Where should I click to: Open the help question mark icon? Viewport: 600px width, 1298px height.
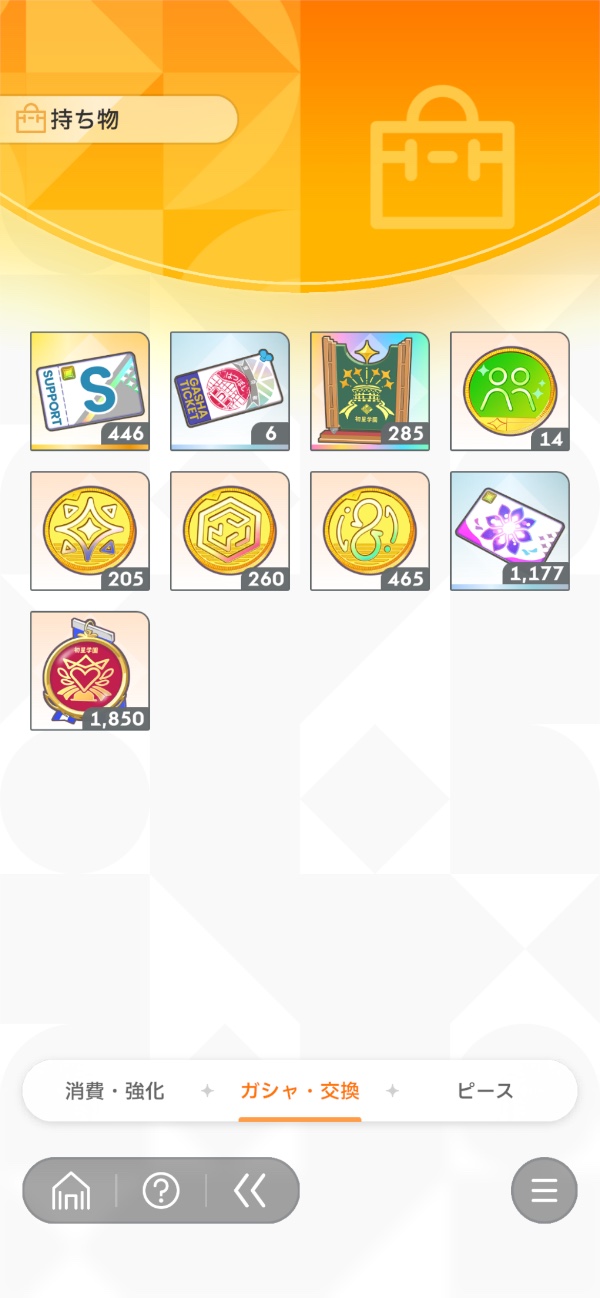161,1190
